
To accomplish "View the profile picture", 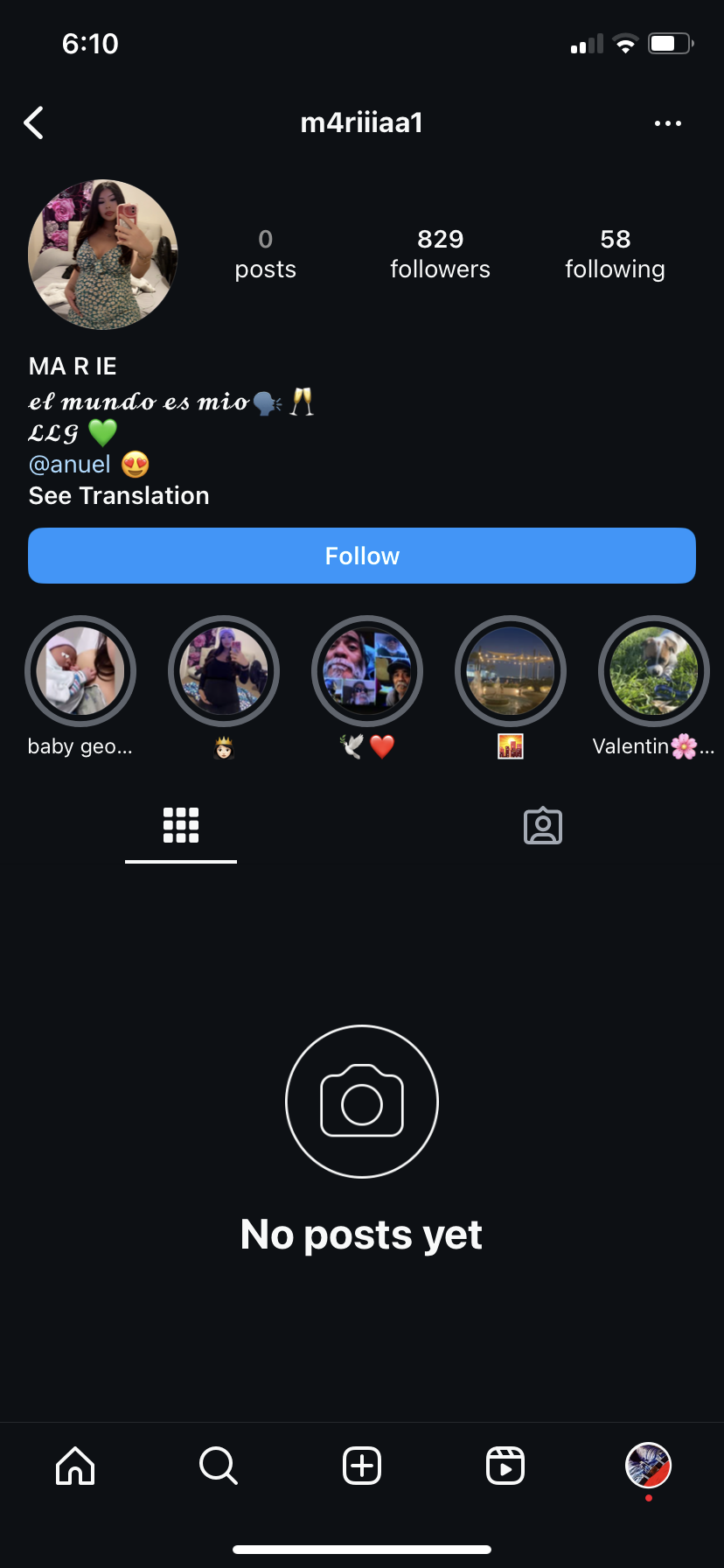I will pyautogui.click(x=103, y=255).
